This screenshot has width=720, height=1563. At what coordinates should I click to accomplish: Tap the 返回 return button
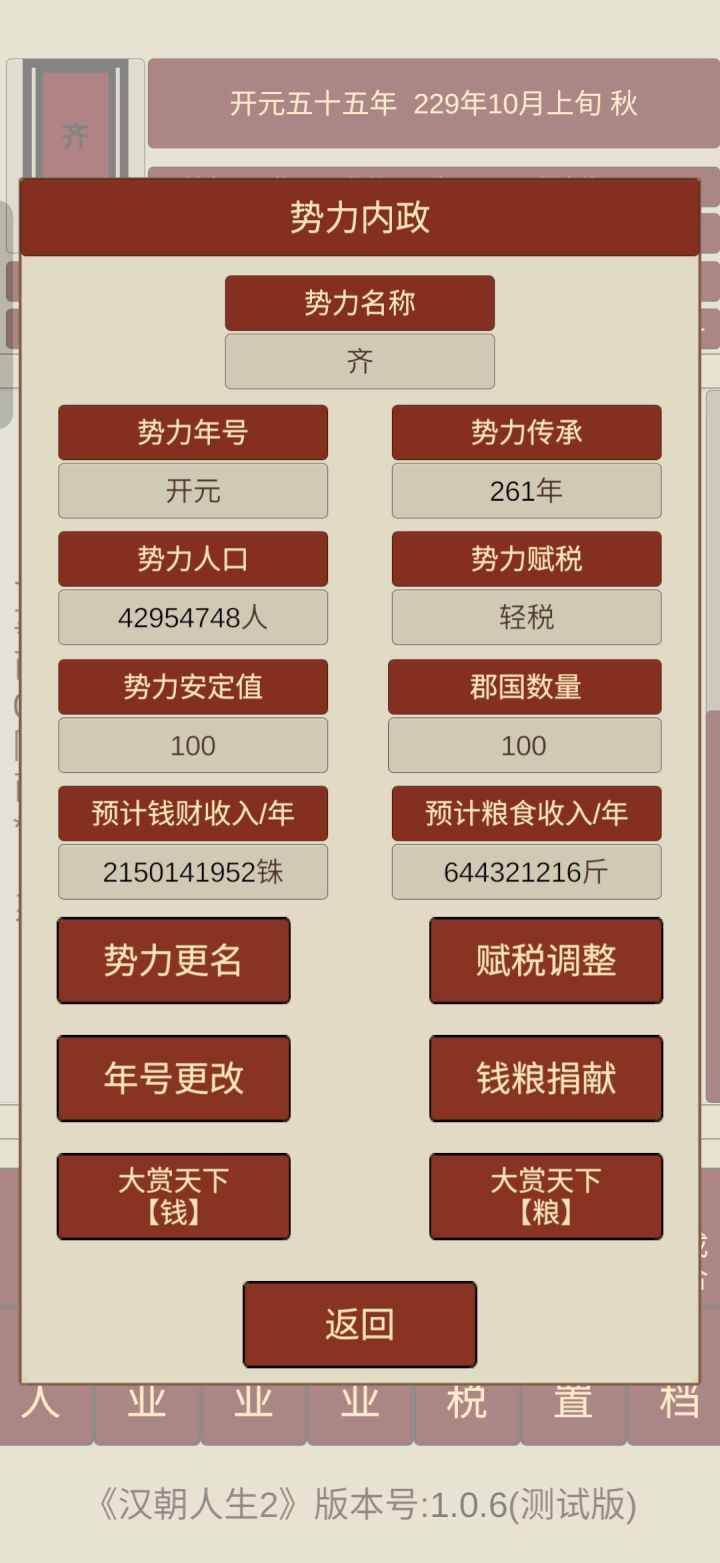tap(360, 1322)
